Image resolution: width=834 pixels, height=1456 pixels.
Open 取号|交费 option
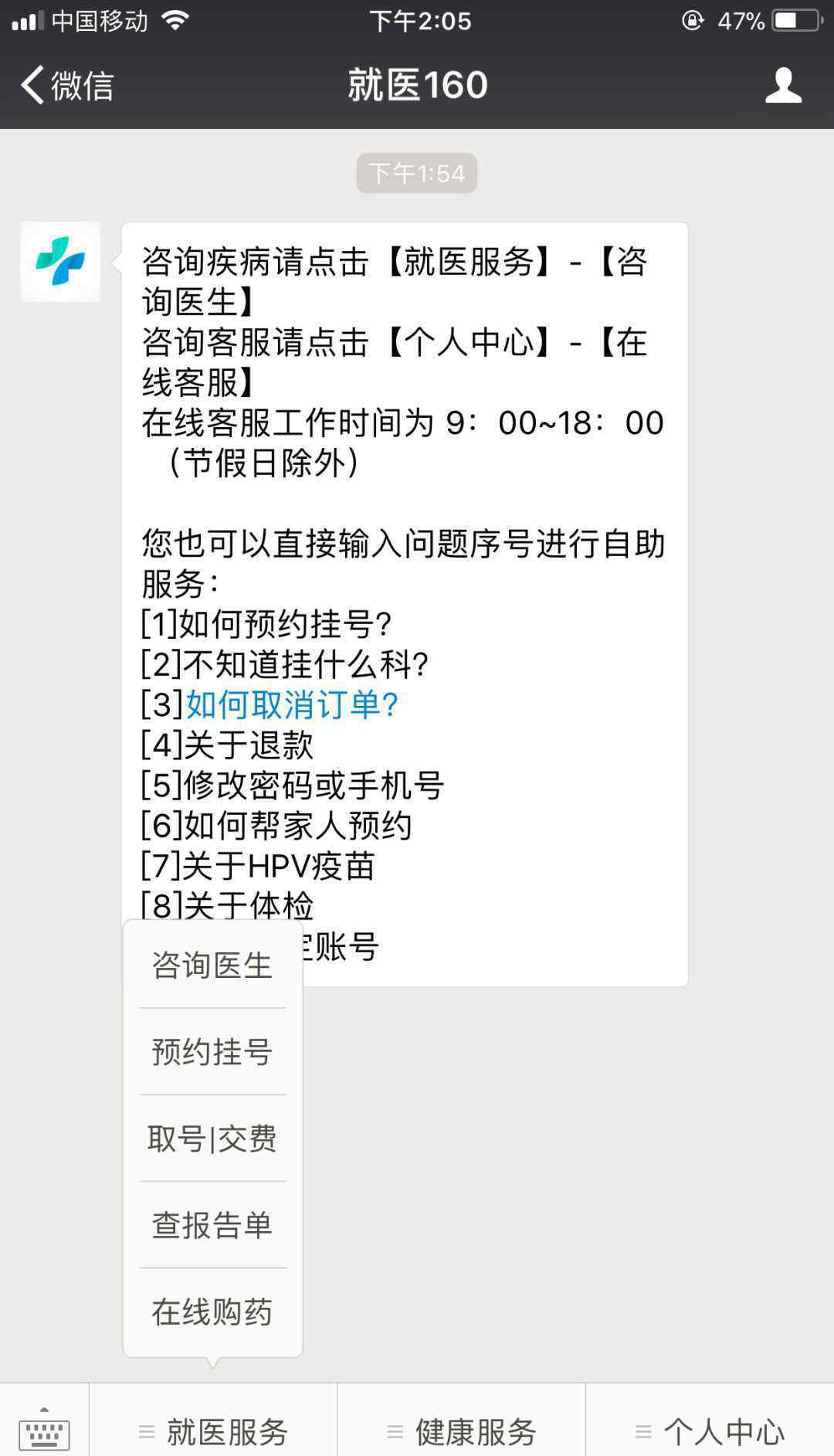pyautogui.click(x=212, y=1138)
